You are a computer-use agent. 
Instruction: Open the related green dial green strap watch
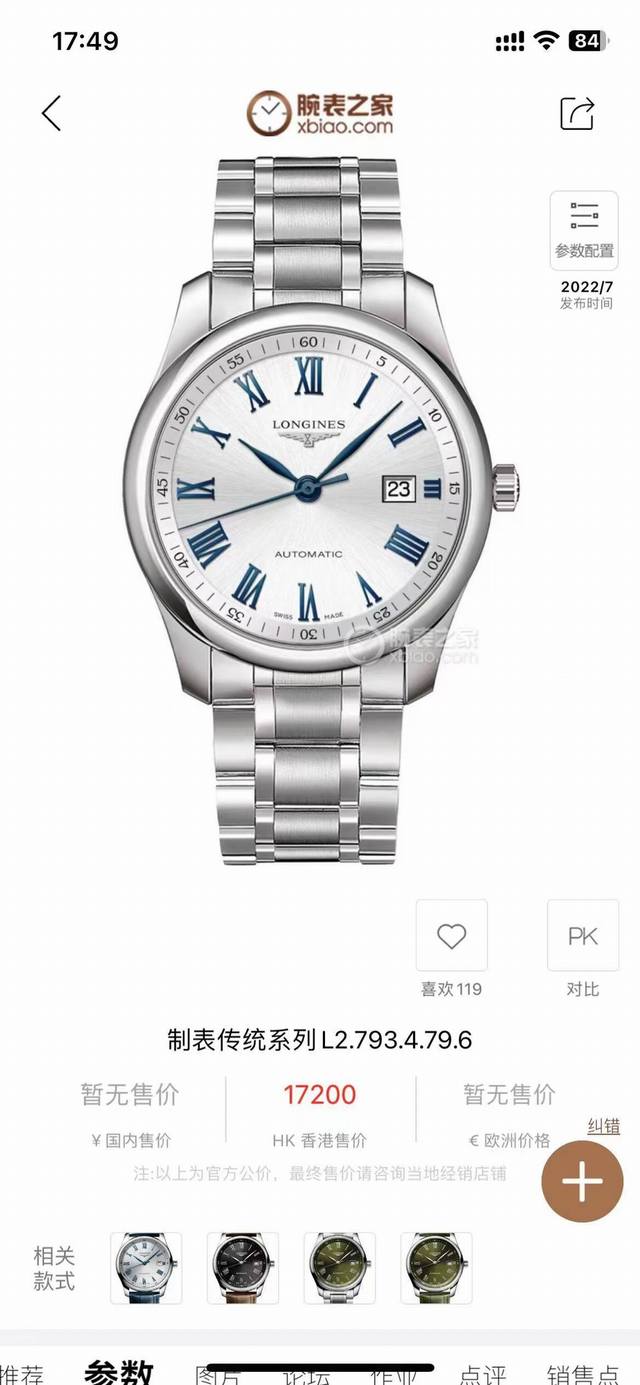click(436, 1267)
